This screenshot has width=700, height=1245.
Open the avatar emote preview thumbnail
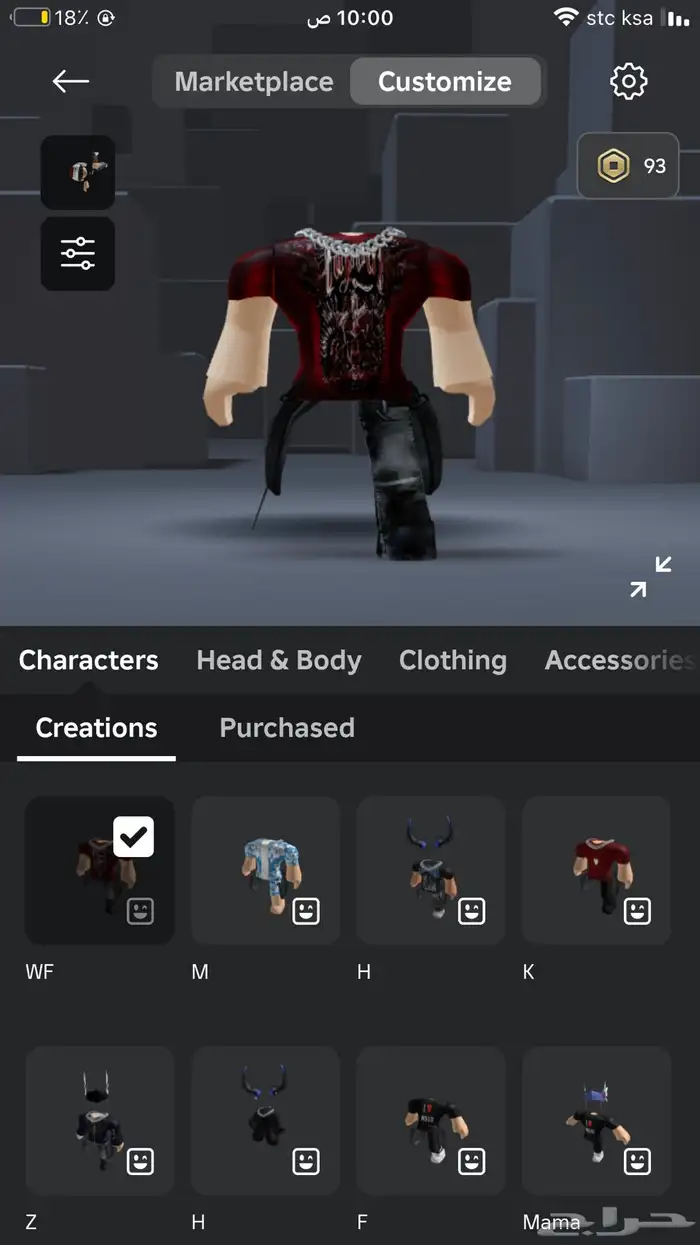coord(78,172)
